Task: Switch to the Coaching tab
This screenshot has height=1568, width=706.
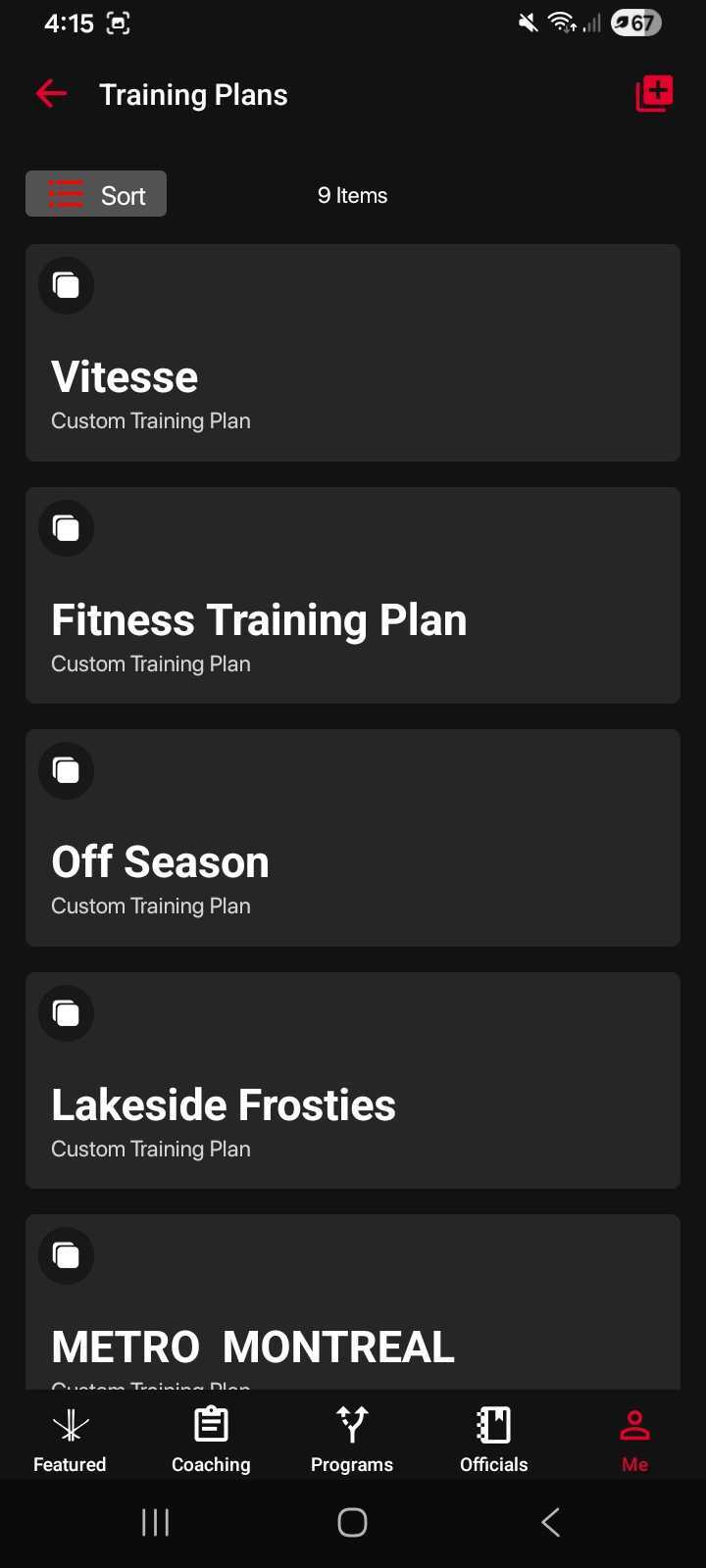Action: (210, 1437)
